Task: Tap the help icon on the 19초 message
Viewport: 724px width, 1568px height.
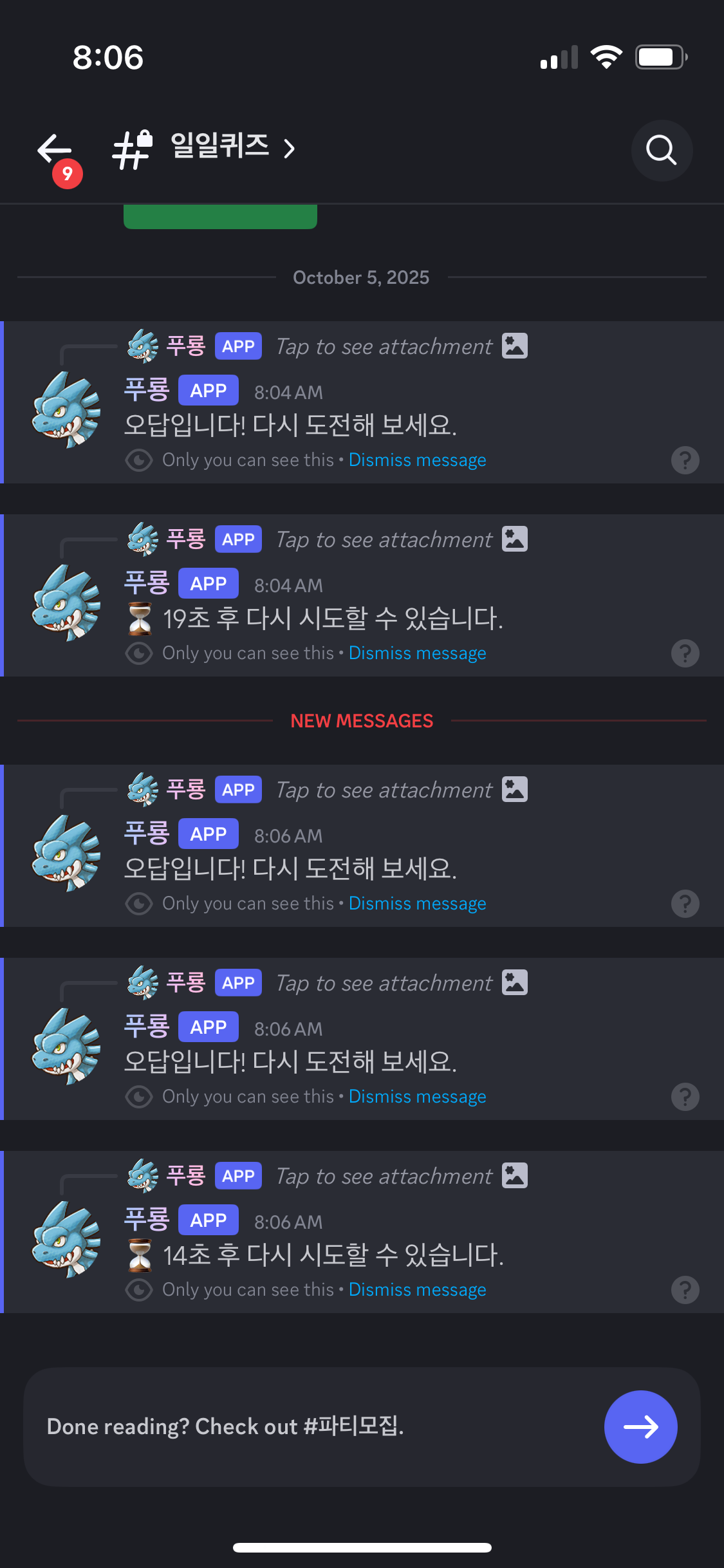Action: 685,653
